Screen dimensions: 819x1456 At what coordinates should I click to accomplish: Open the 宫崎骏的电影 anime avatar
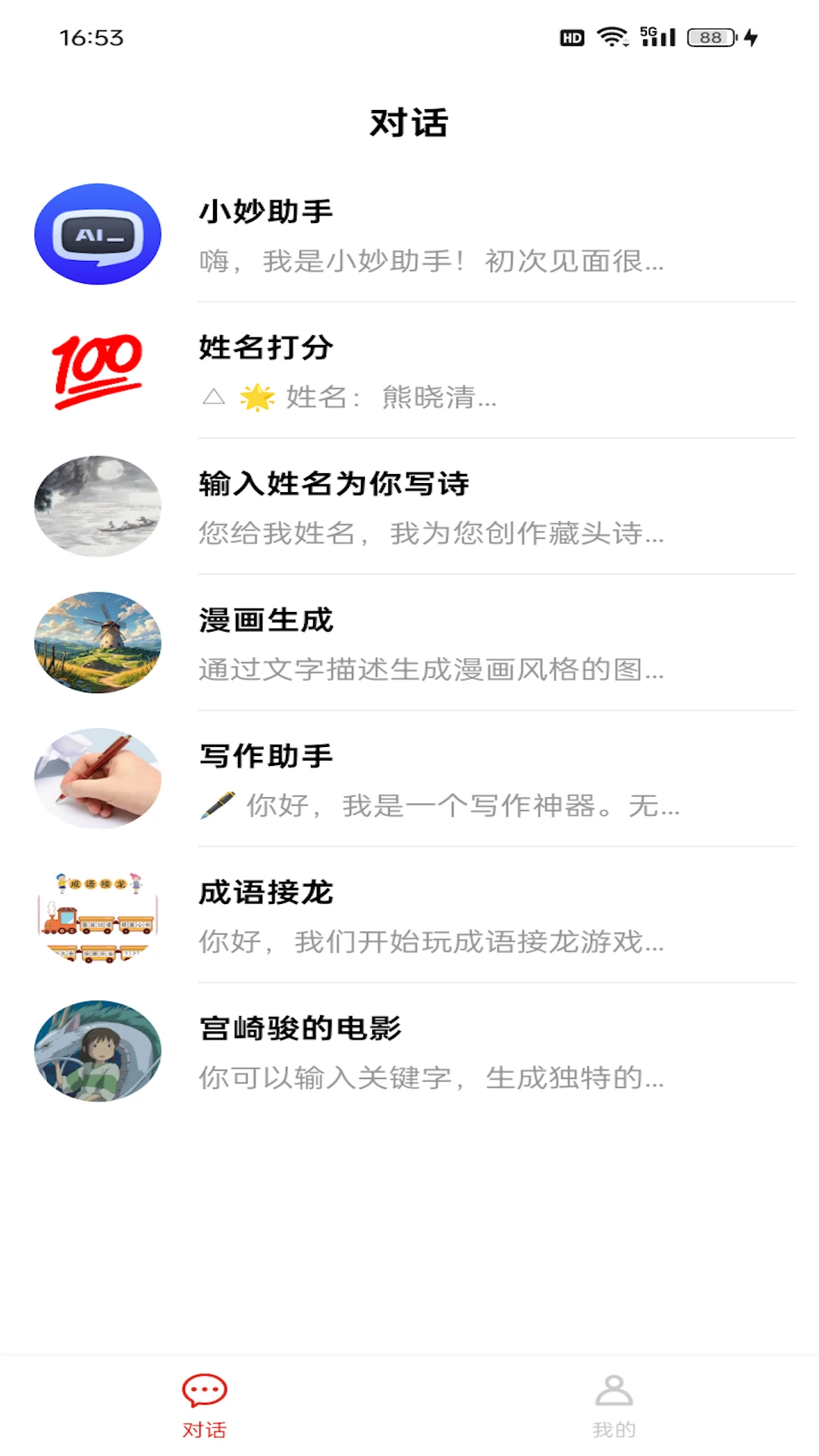[x=96, y=1051]
